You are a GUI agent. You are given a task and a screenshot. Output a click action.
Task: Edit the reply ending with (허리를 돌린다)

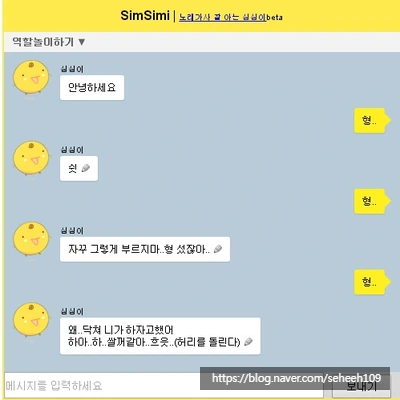click(x=248, y=342)
